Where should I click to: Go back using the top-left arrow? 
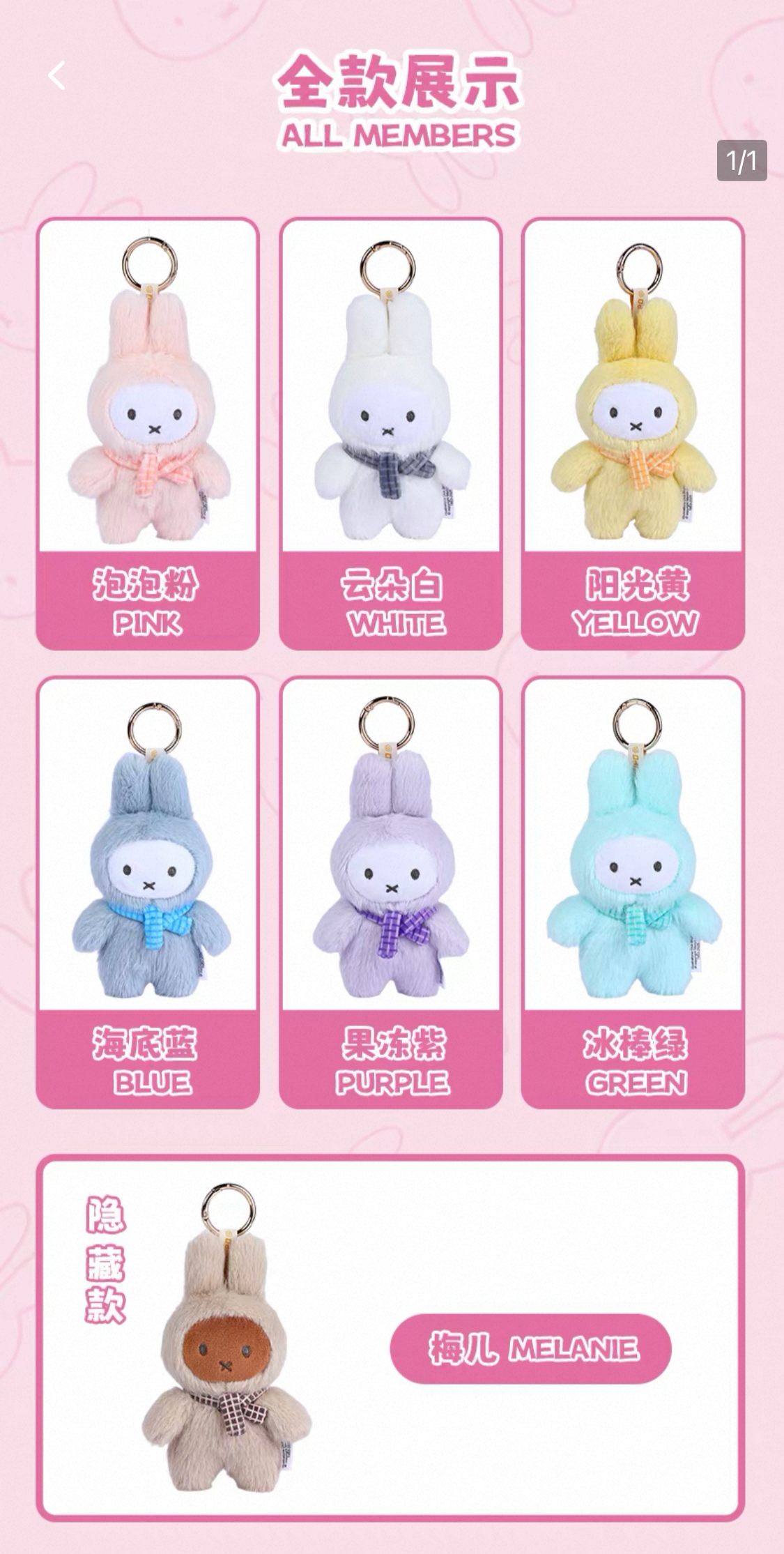(x=57, y=75)
